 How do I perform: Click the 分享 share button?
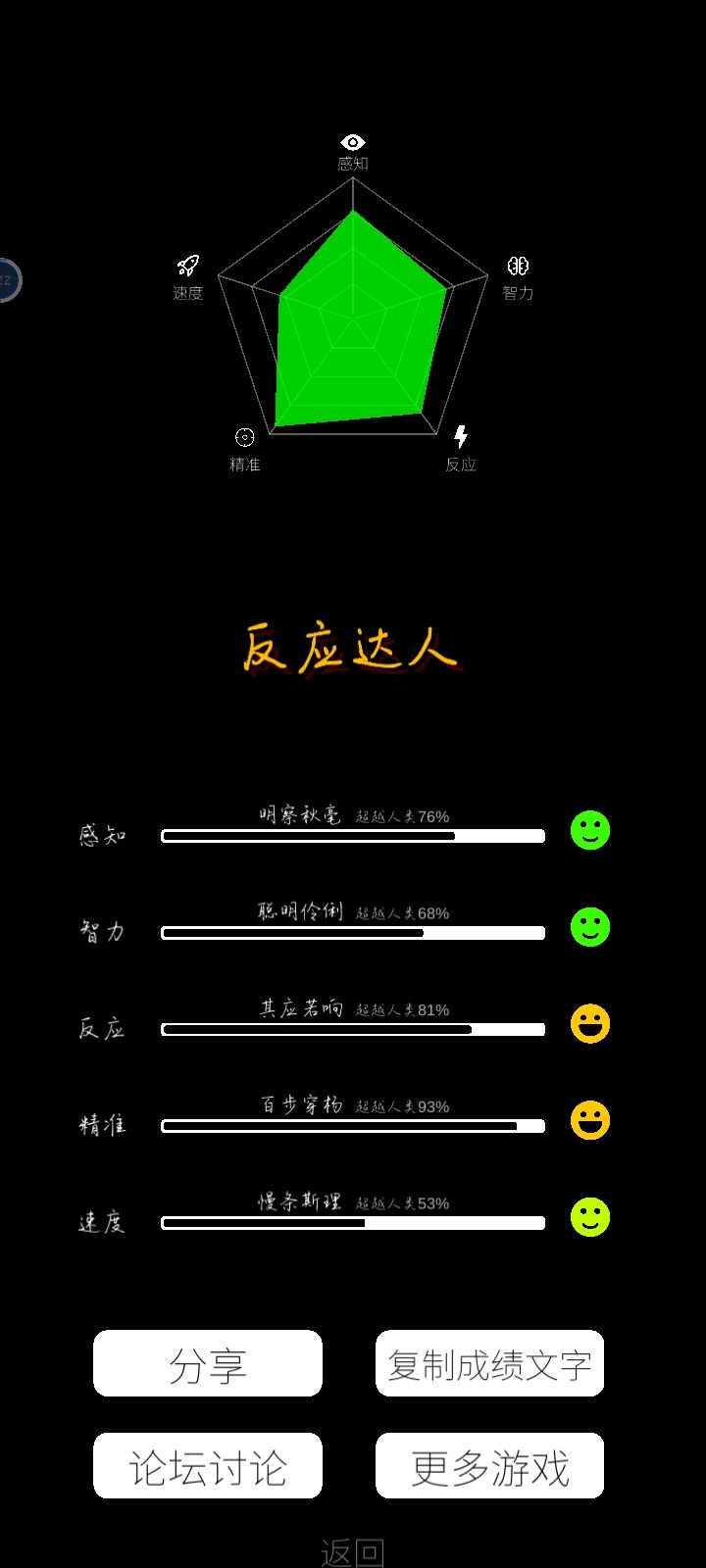click(206, 1364)
